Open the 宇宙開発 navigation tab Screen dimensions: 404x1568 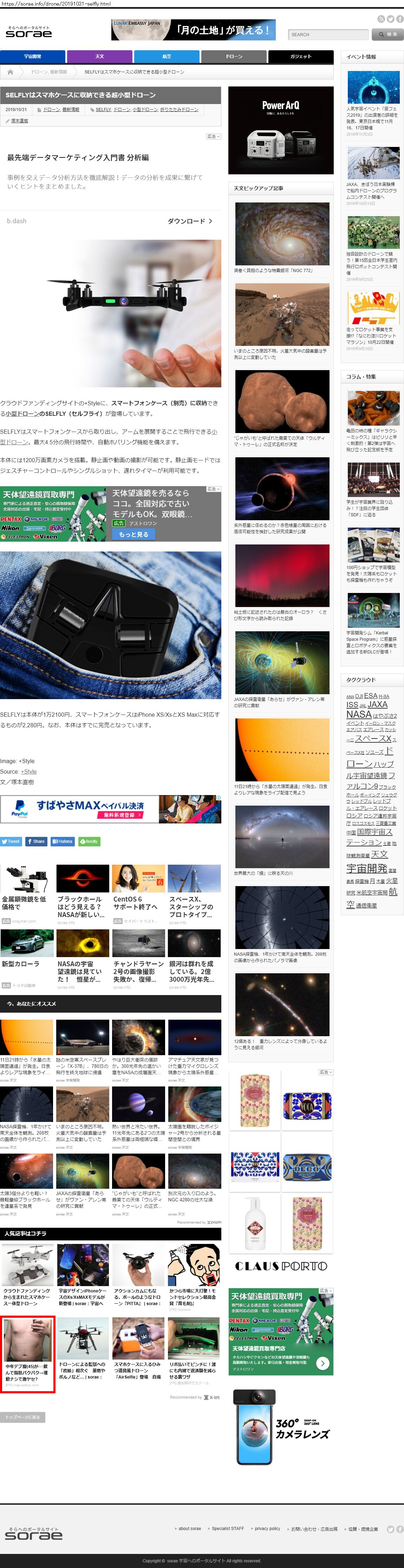pyautogui.click(x=33, y=57)
